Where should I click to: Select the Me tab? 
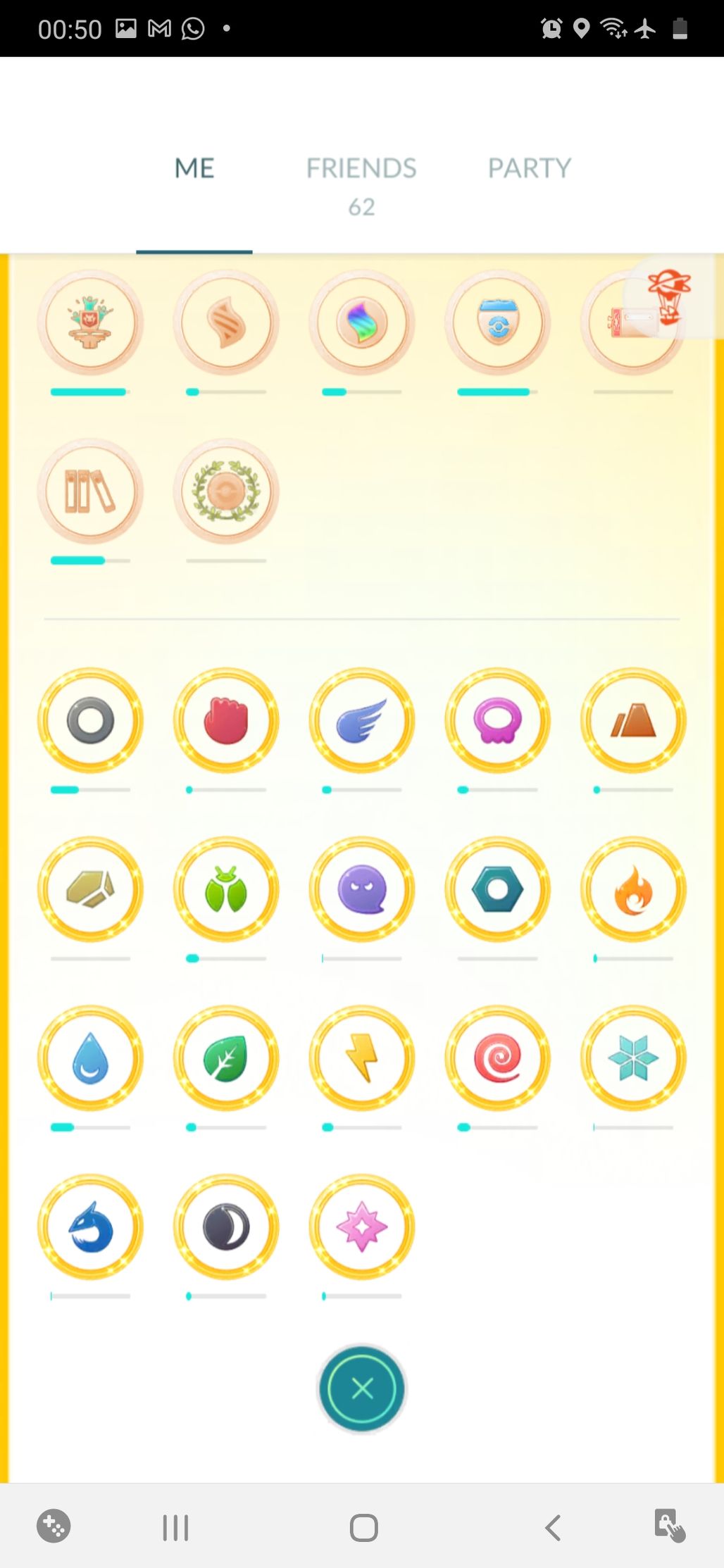[x=194, y=169]
